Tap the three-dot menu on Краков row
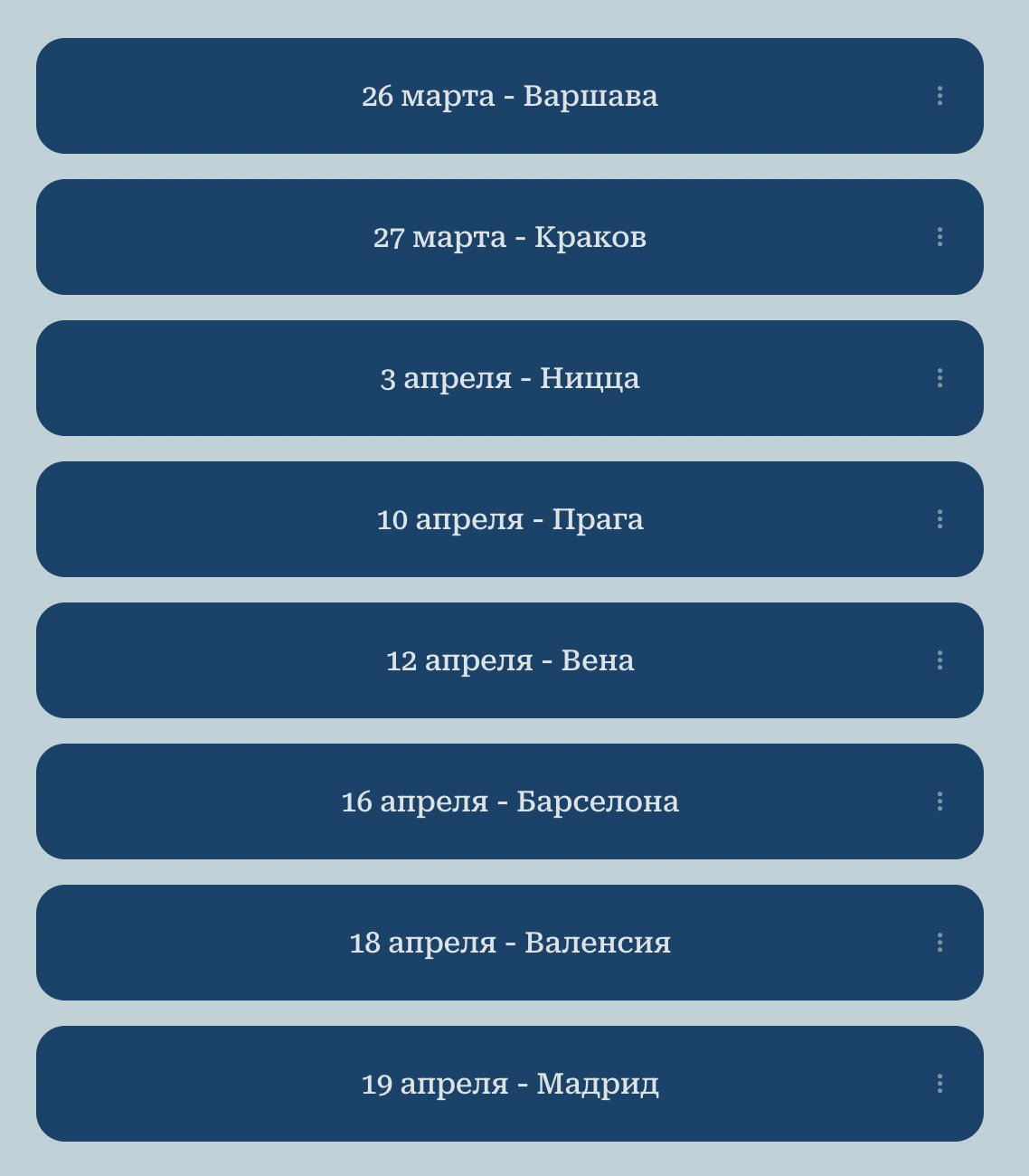 tap(939, 237)
